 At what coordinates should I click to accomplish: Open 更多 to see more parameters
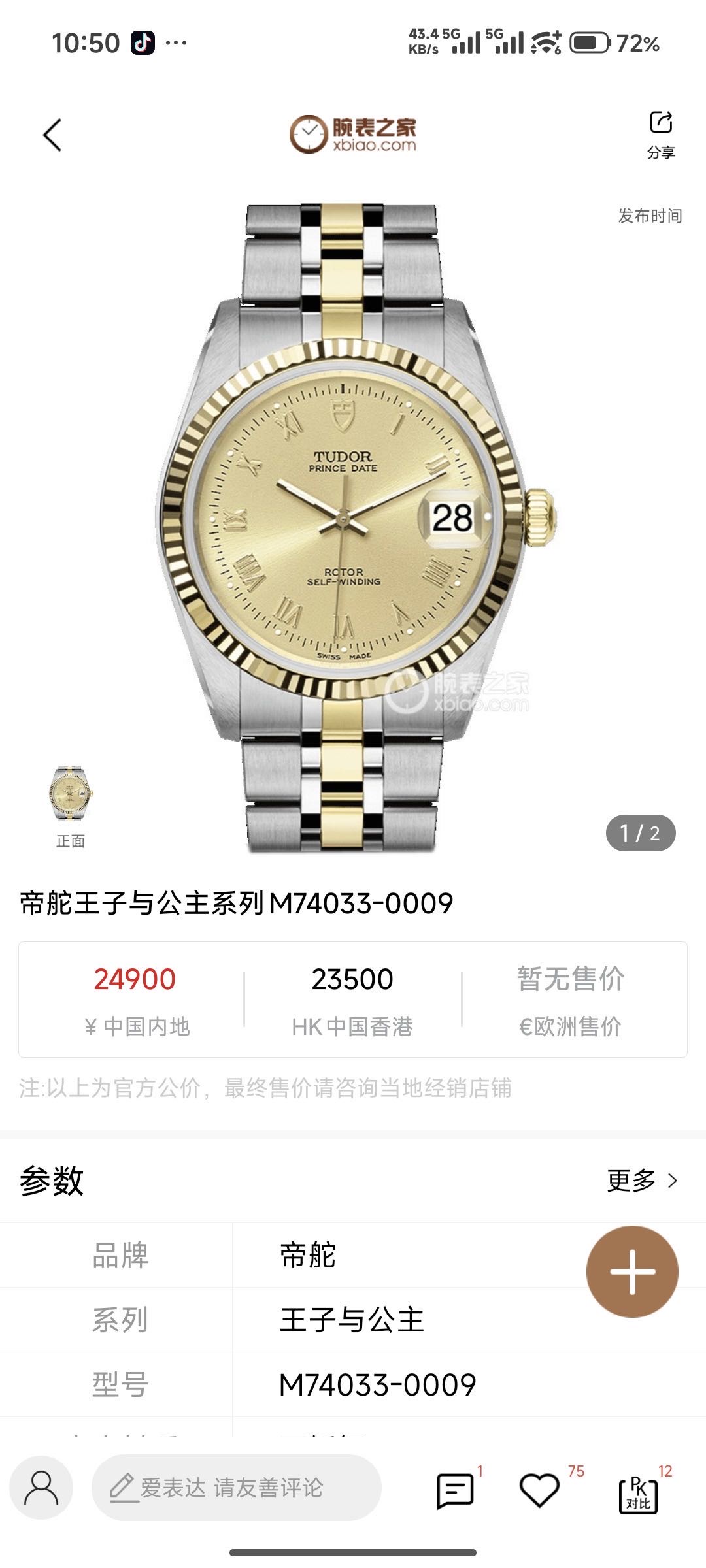pyautogui.click(x=642, y=1181)
